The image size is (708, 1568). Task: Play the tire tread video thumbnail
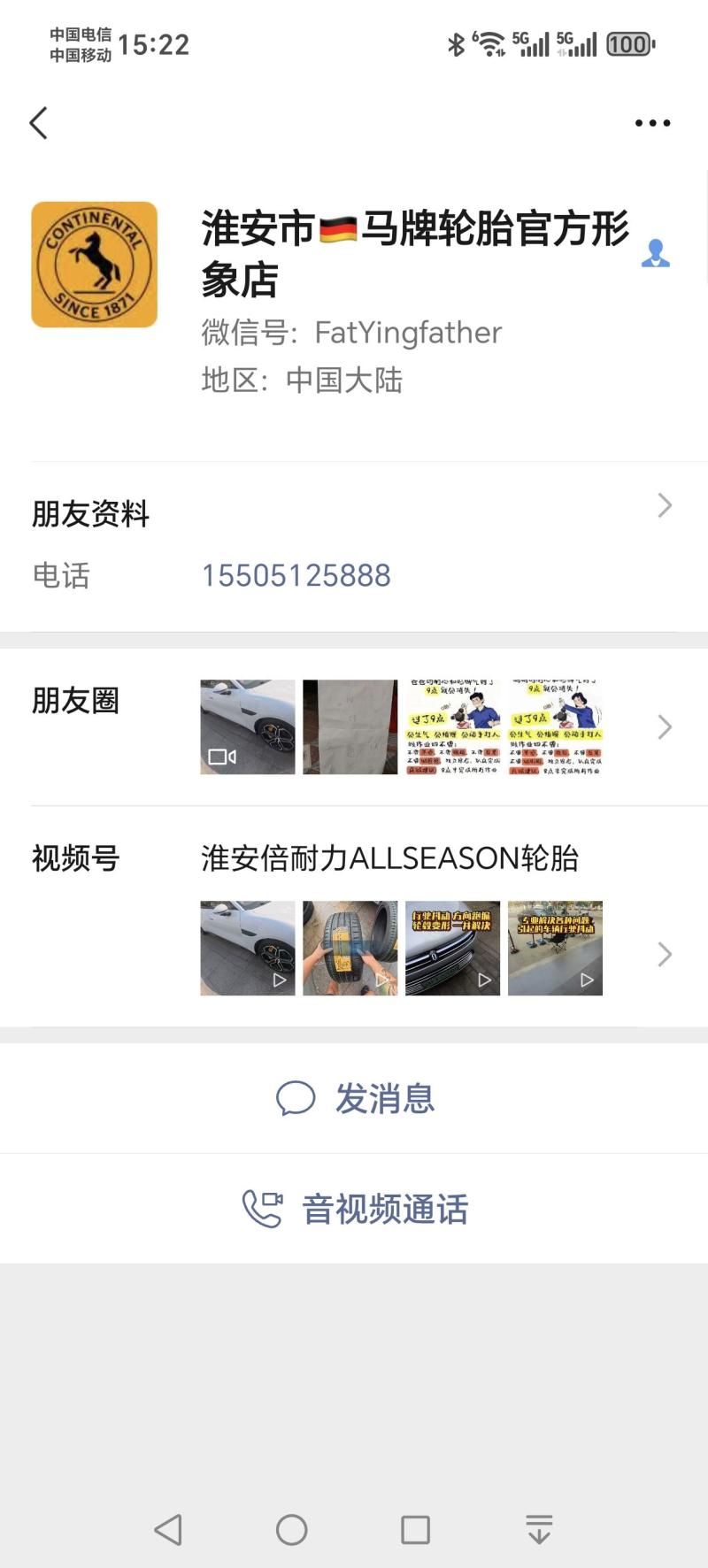coord(350,948)
